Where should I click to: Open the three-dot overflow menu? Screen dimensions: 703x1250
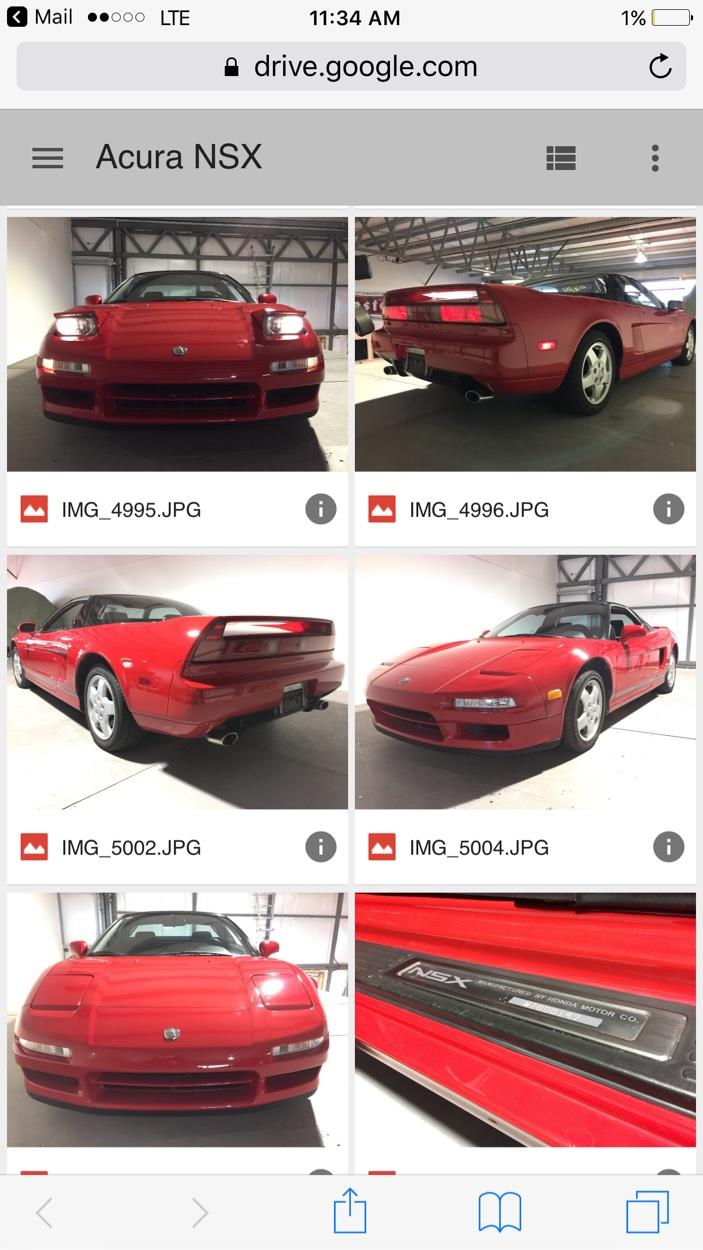point(655,158)
